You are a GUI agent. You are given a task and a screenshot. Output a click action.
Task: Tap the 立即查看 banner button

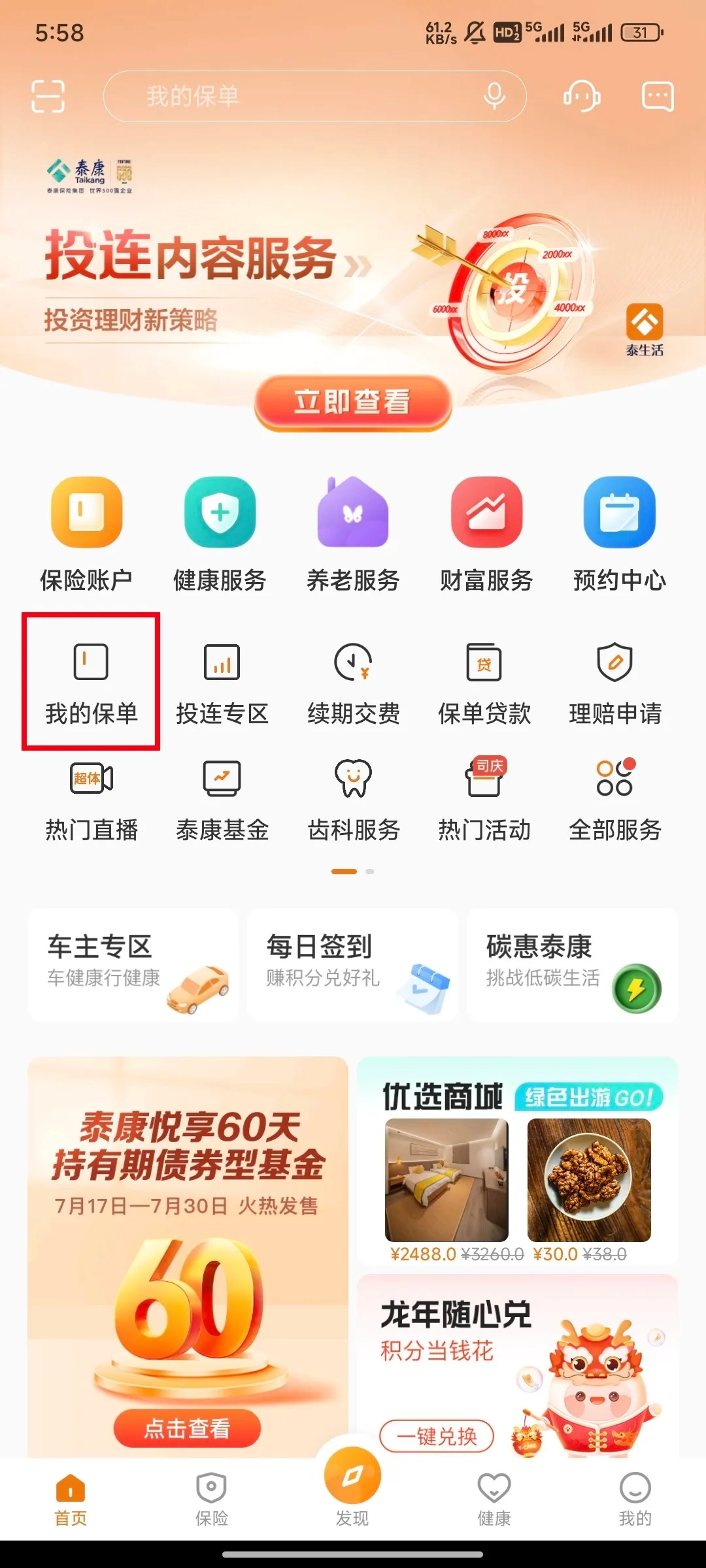353,402
